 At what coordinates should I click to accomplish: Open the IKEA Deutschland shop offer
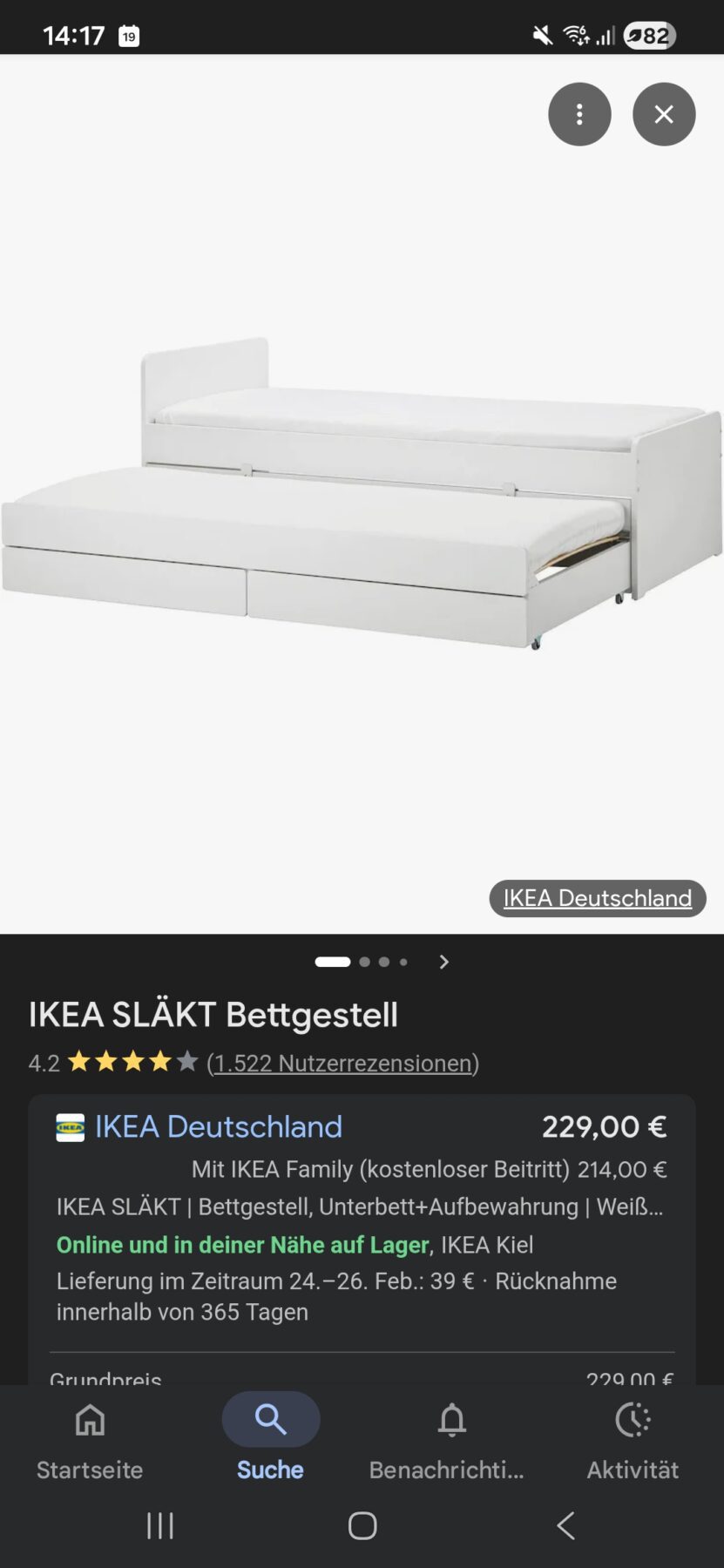click(218, 1127)
